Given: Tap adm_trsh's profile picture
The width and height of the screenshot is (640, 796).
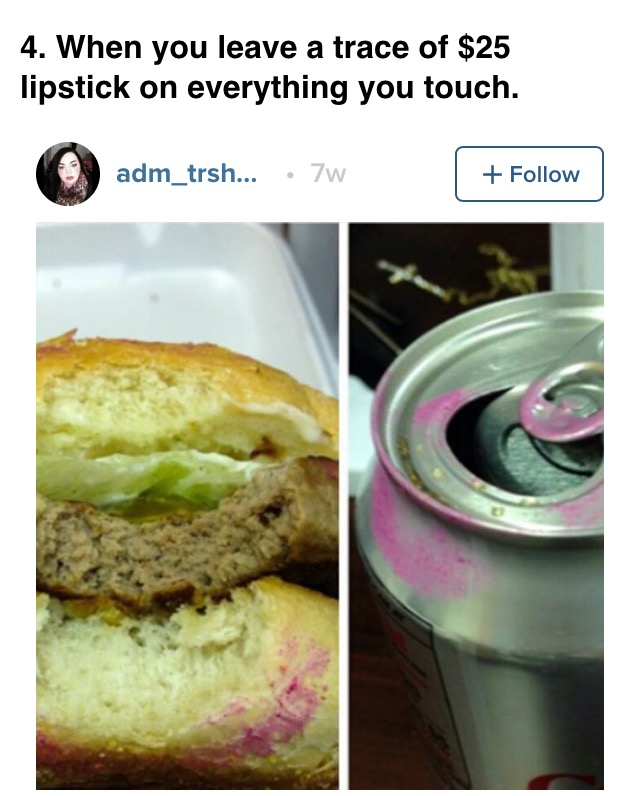Looking at the screenshot, I should click(x=68, y=174).
